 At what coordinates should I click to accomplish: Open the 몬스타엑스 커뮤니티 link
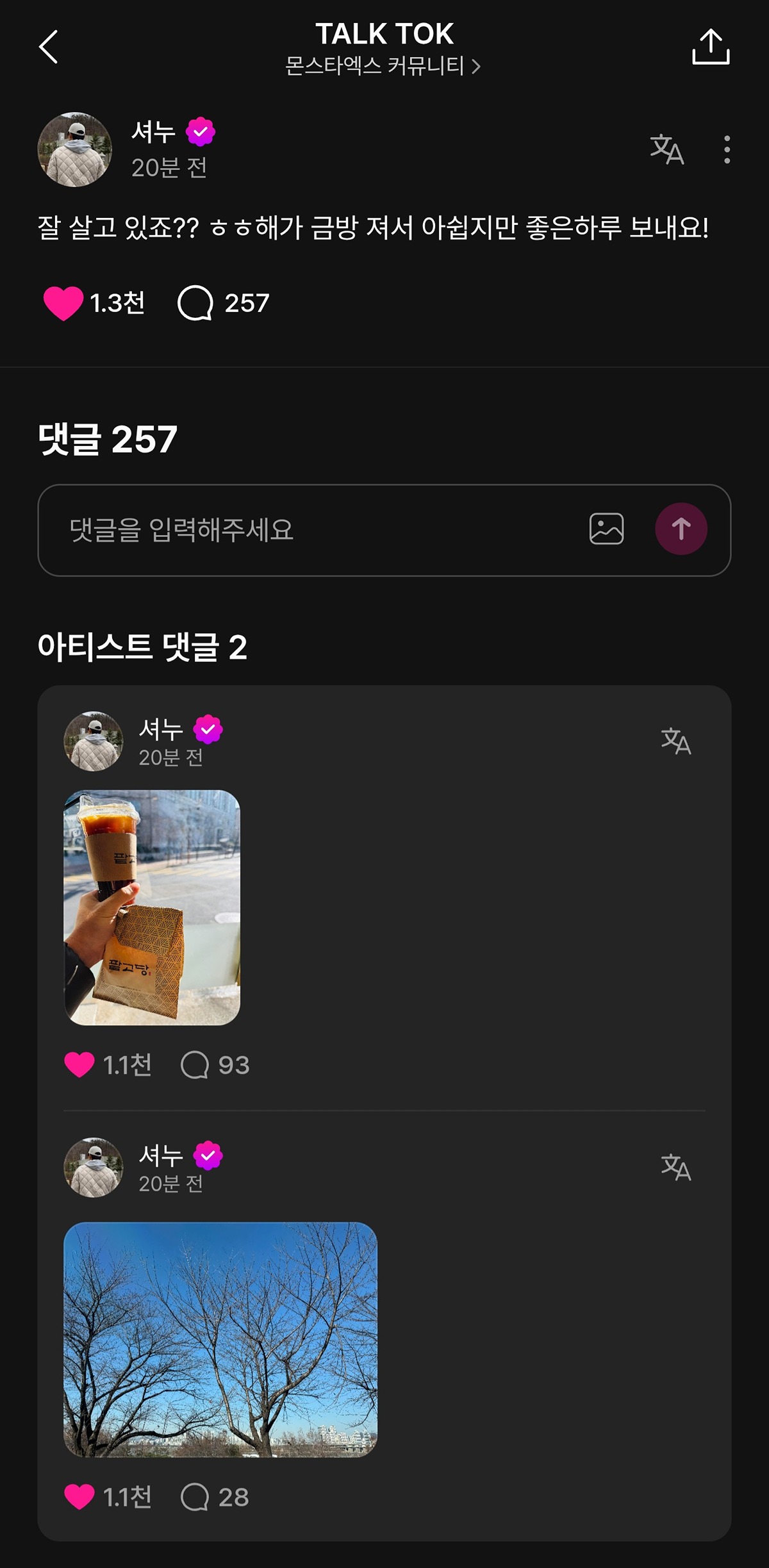tap(383, 66)
